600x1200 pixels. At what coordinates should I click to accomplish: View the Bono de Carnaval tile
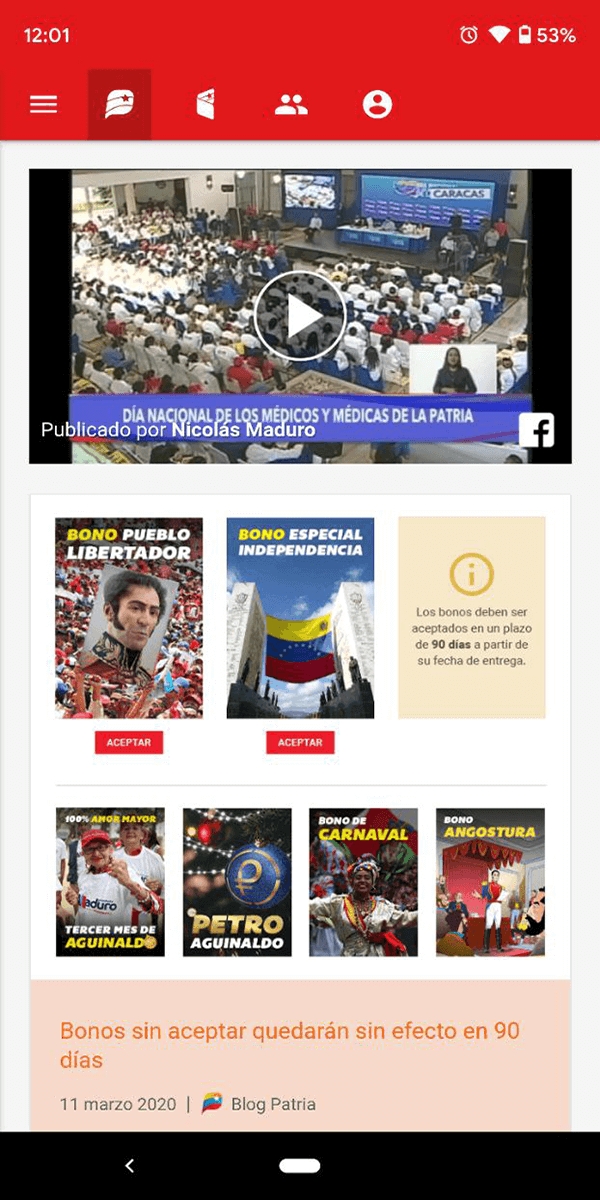coord(364,882)
